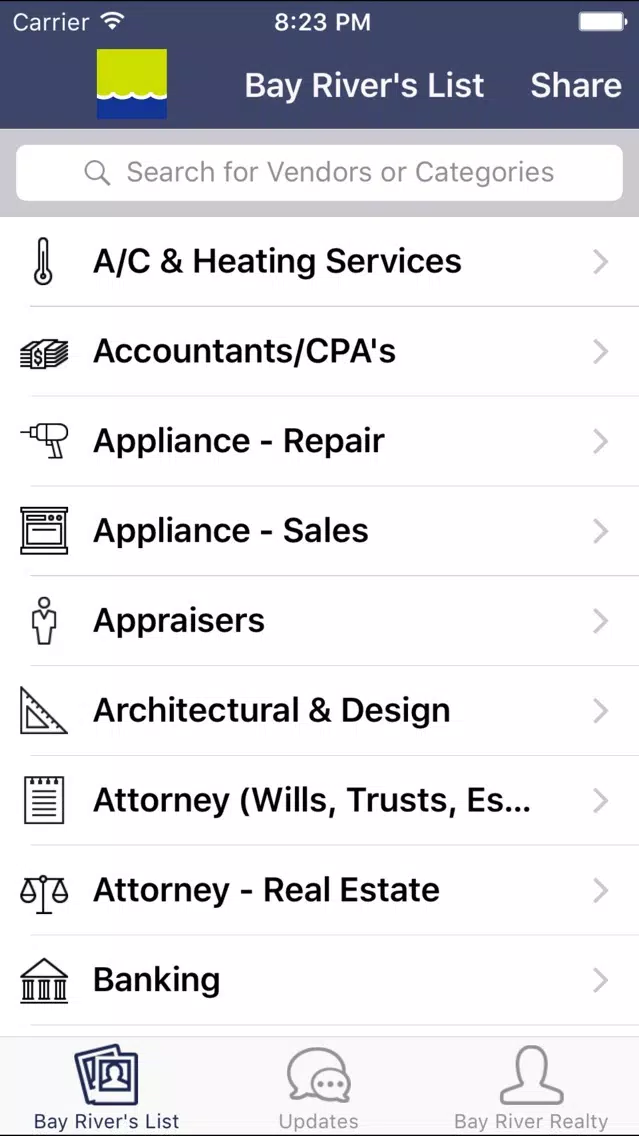Switch to the Updates tab

pyautogui.click(x=319, y=1087)
